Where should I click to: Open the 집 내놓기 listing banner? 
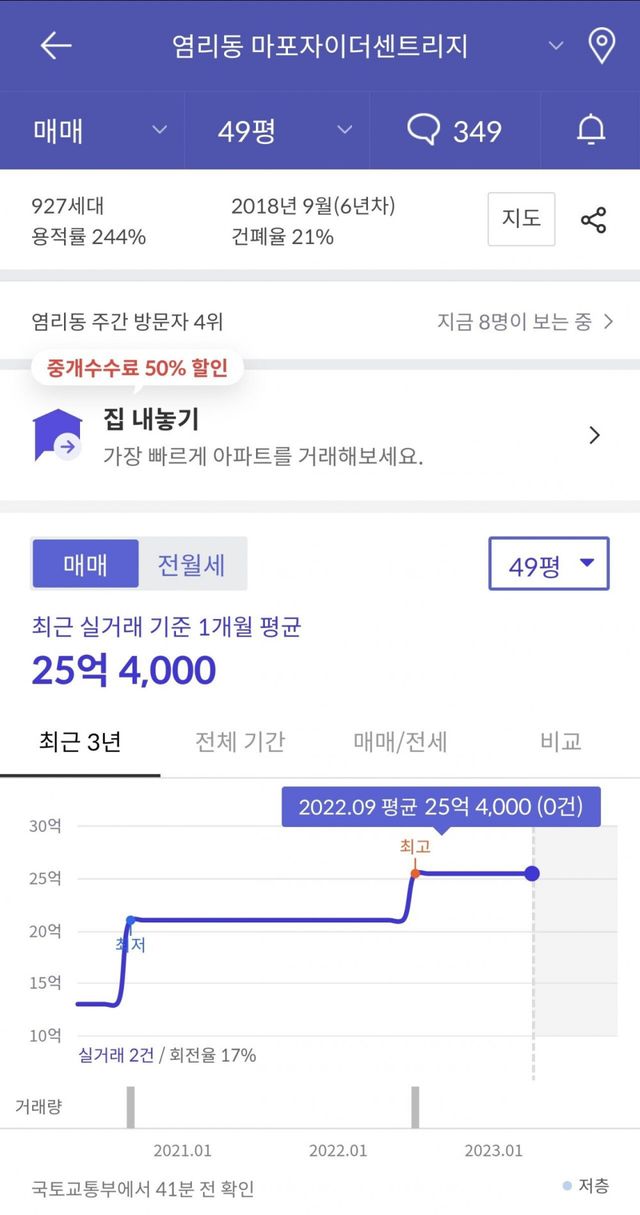[320, 436]
